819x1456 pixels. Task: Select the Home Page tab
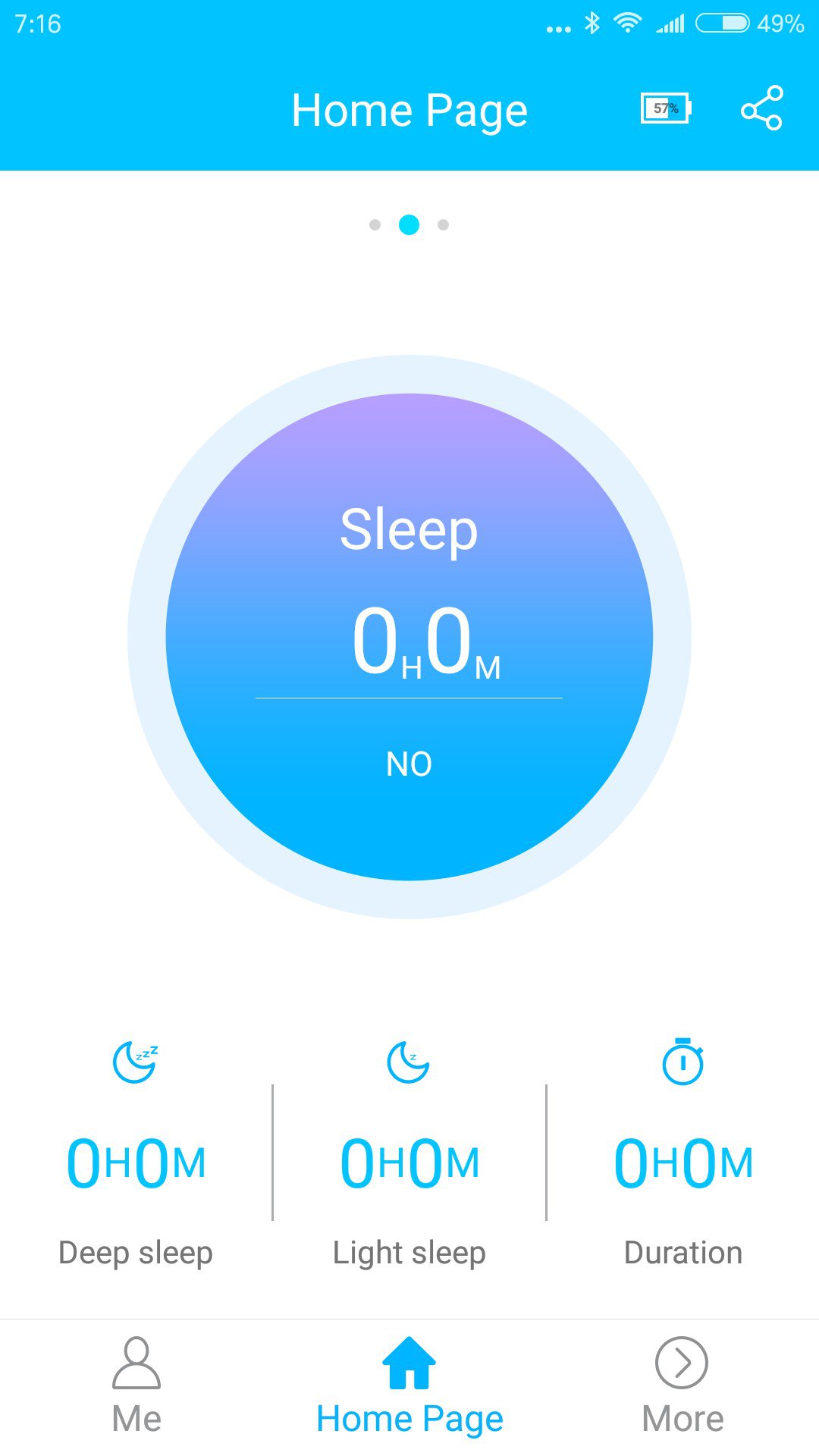coord(409,1386)
